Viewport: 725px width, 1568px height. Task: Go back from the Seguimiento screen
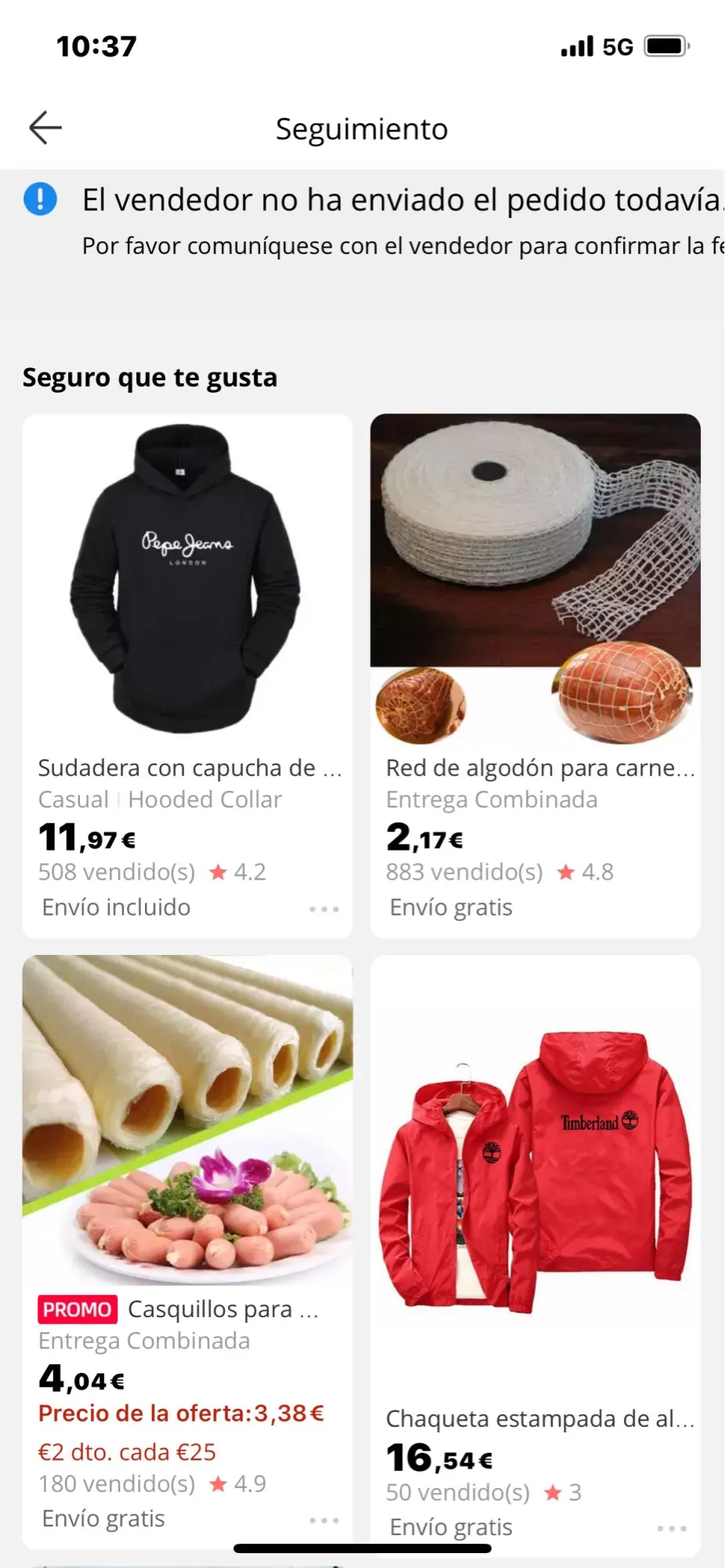click(45, 128)
